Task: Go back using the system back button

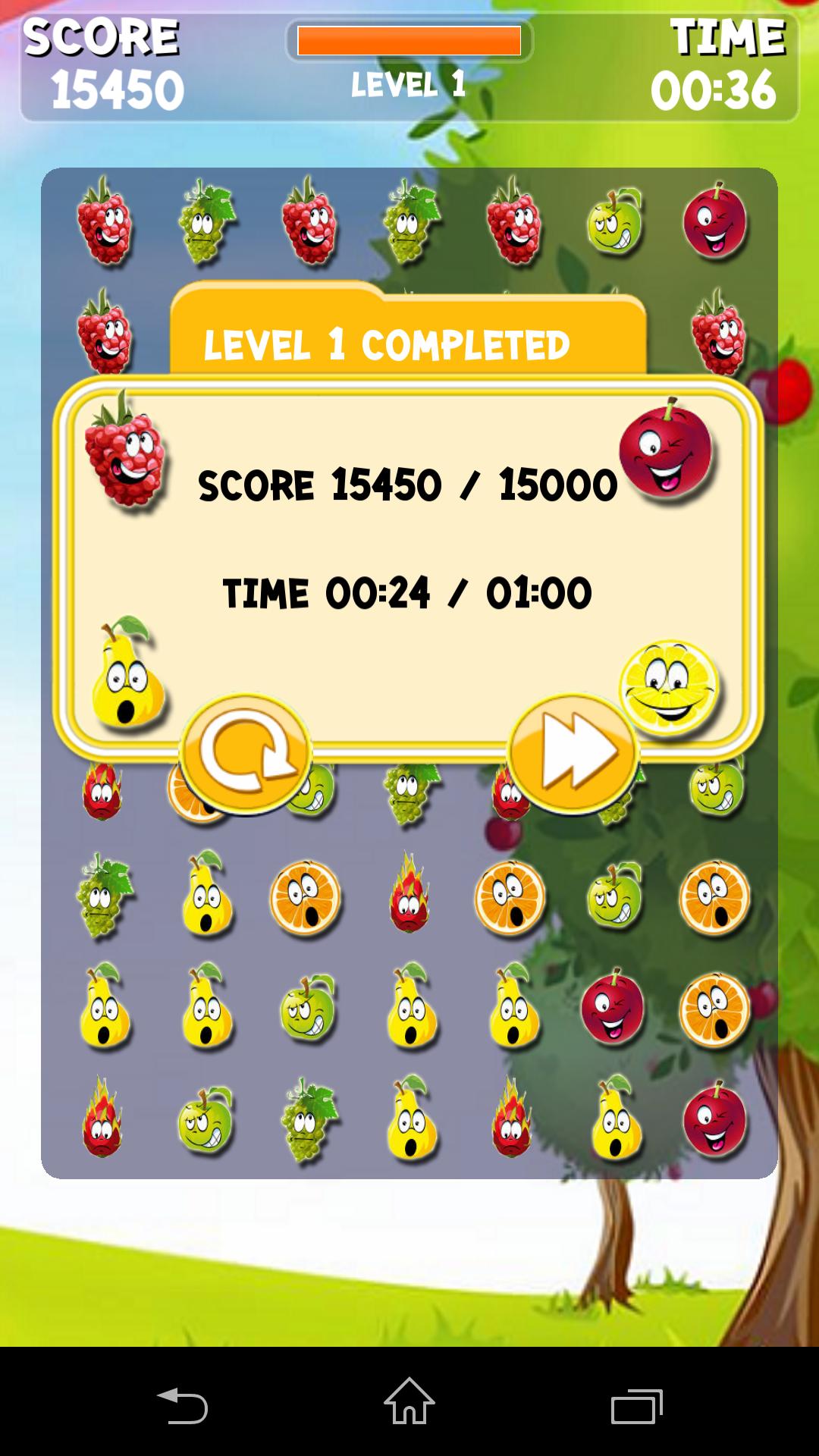Action: [182, 1404]
